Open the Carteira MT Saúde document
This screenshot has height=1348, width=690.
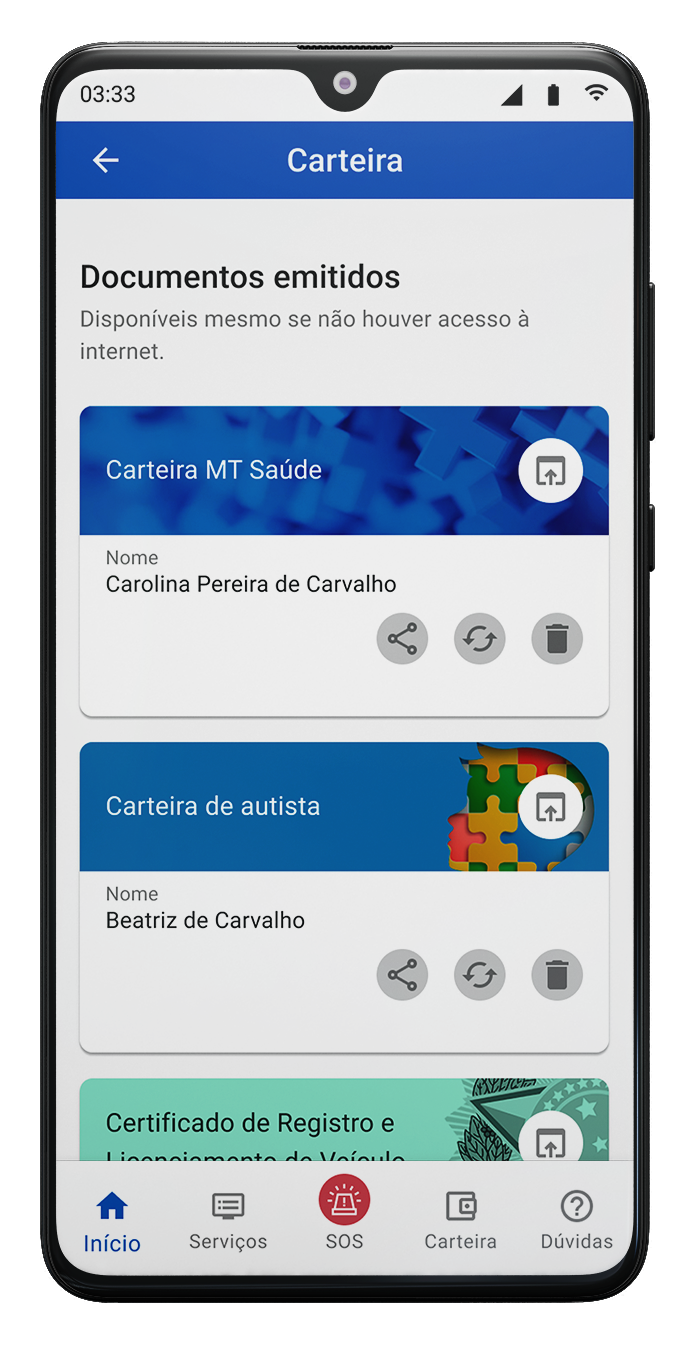coord(550,470)
